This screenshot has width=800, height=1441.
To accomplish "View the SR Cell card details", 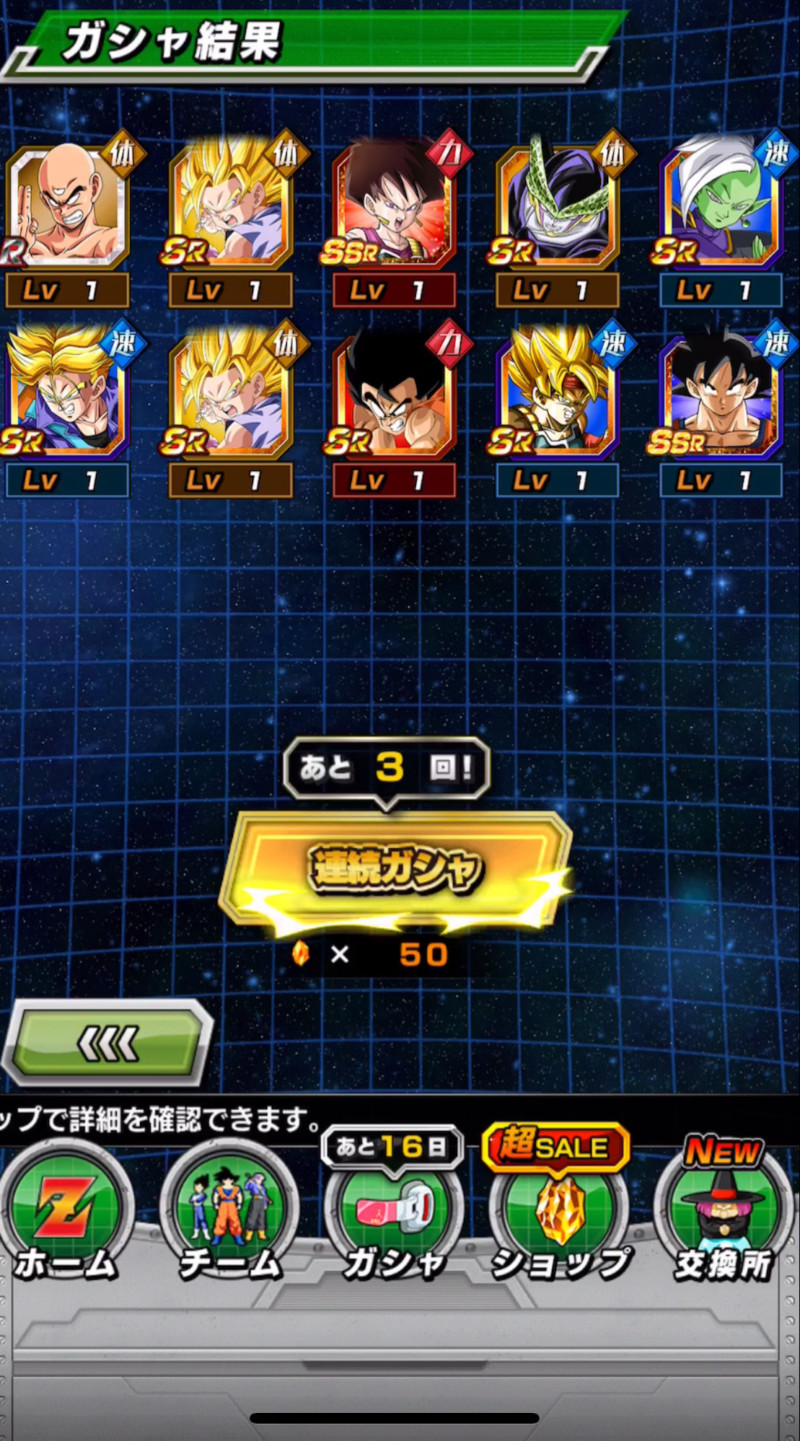I will point(557,208).
